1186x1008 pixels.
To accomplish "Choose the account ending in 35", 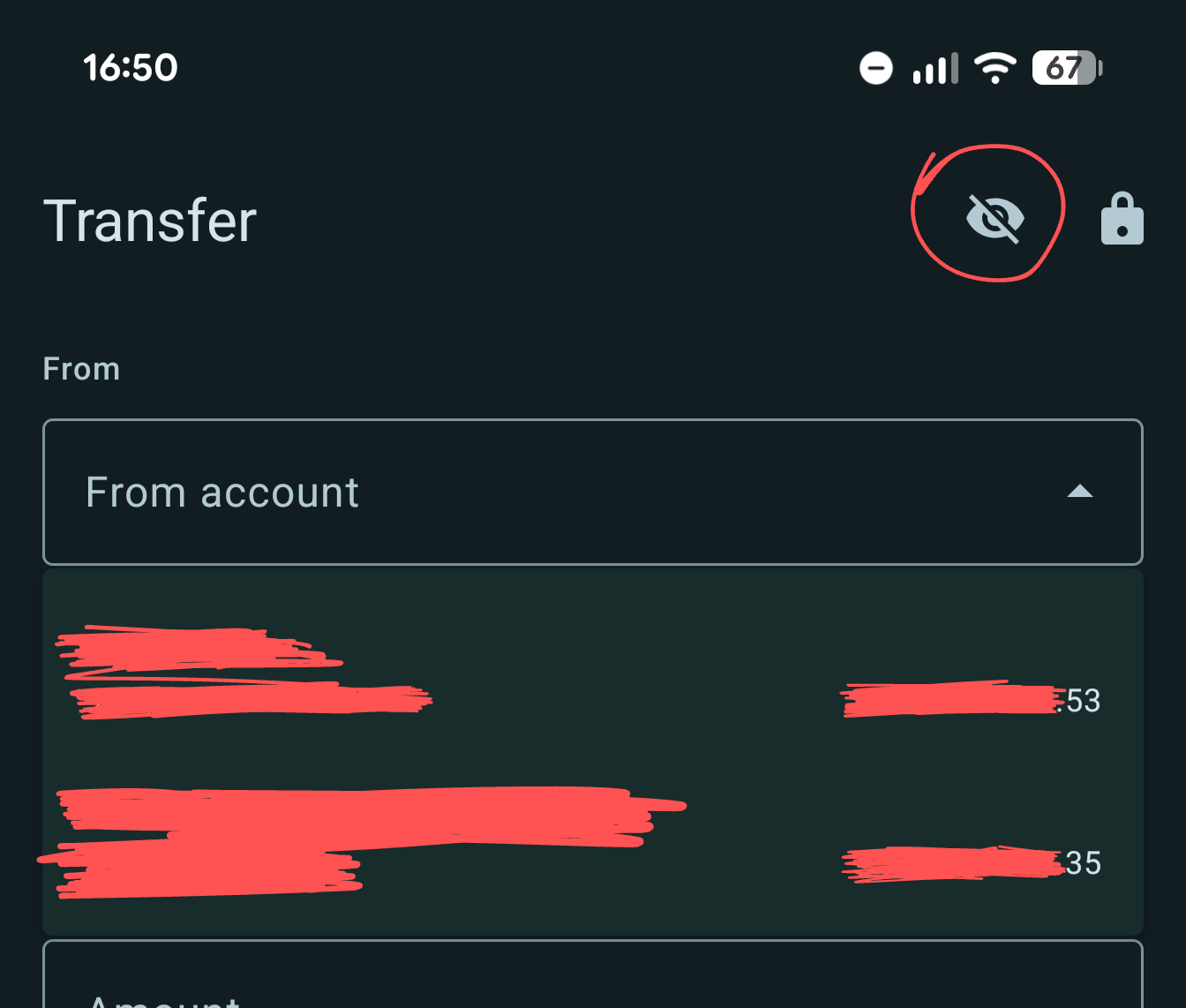I will [x=592, y=841].
